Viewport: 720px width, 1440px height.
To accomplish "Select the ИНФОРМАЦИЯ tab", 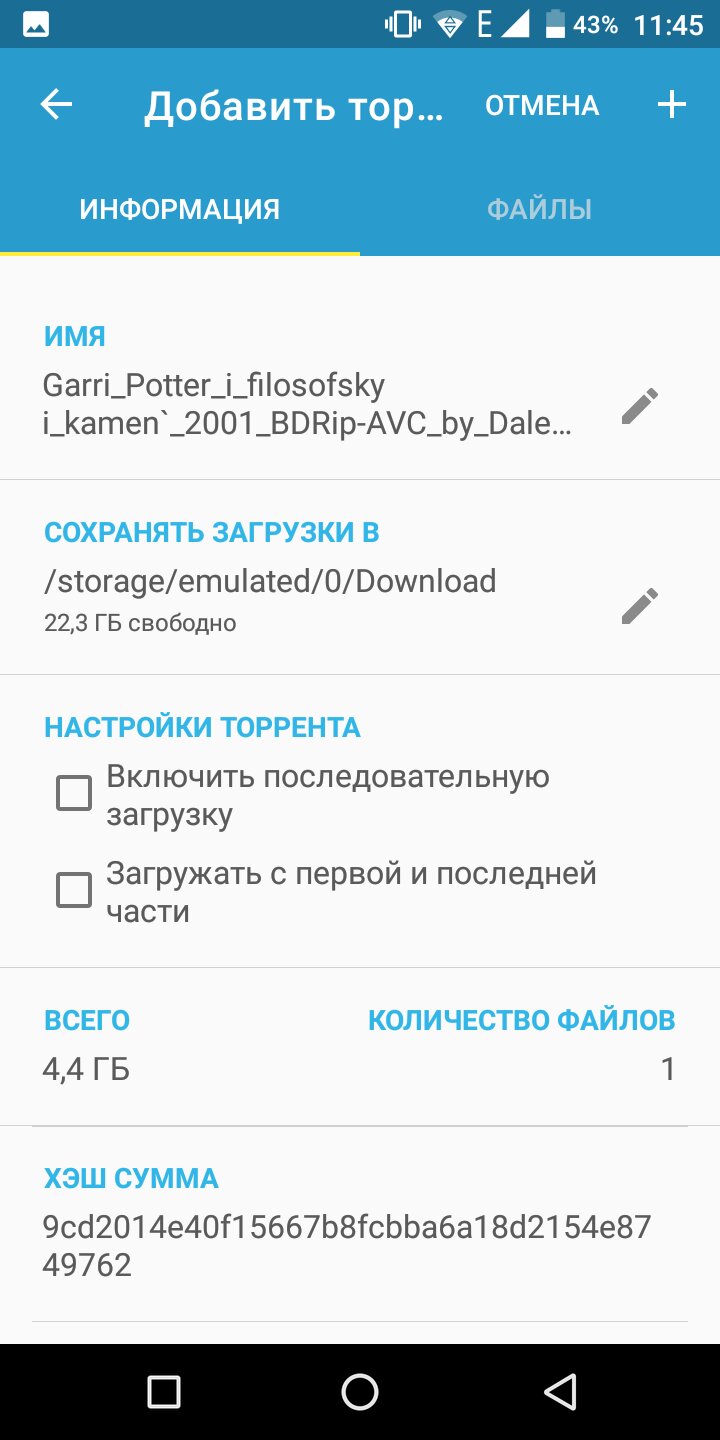I will point(180,210).
